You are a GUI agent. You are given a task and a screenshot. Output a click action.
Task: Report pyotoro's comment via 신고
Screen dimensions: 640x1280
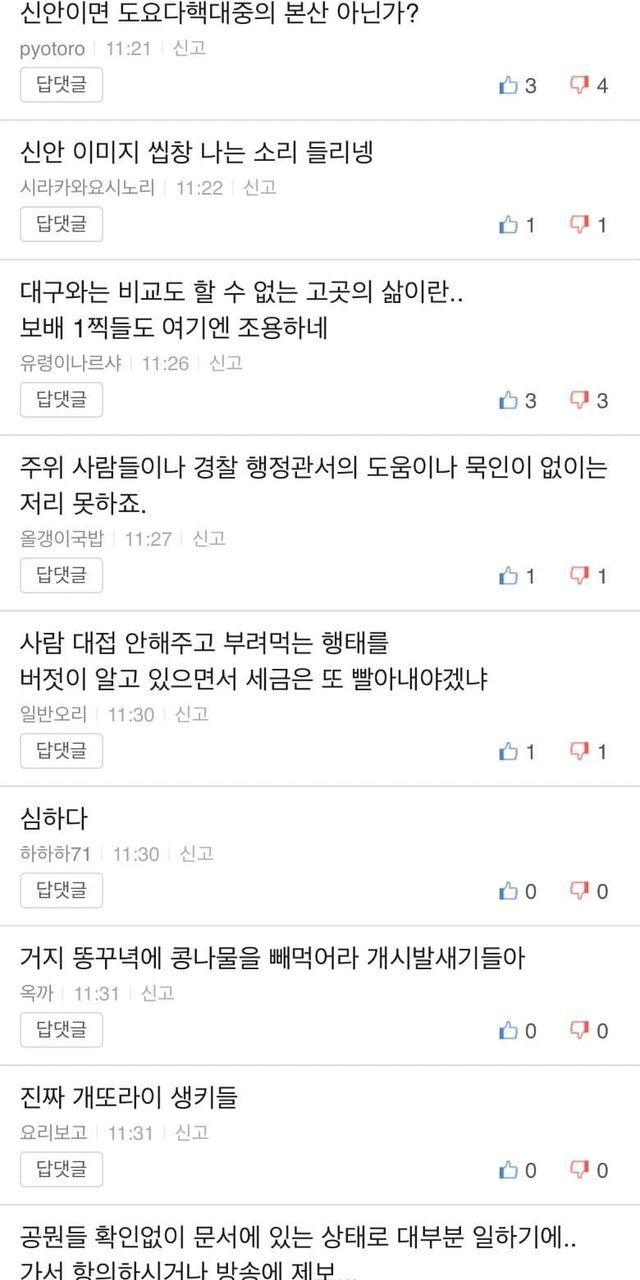(189, 48)
